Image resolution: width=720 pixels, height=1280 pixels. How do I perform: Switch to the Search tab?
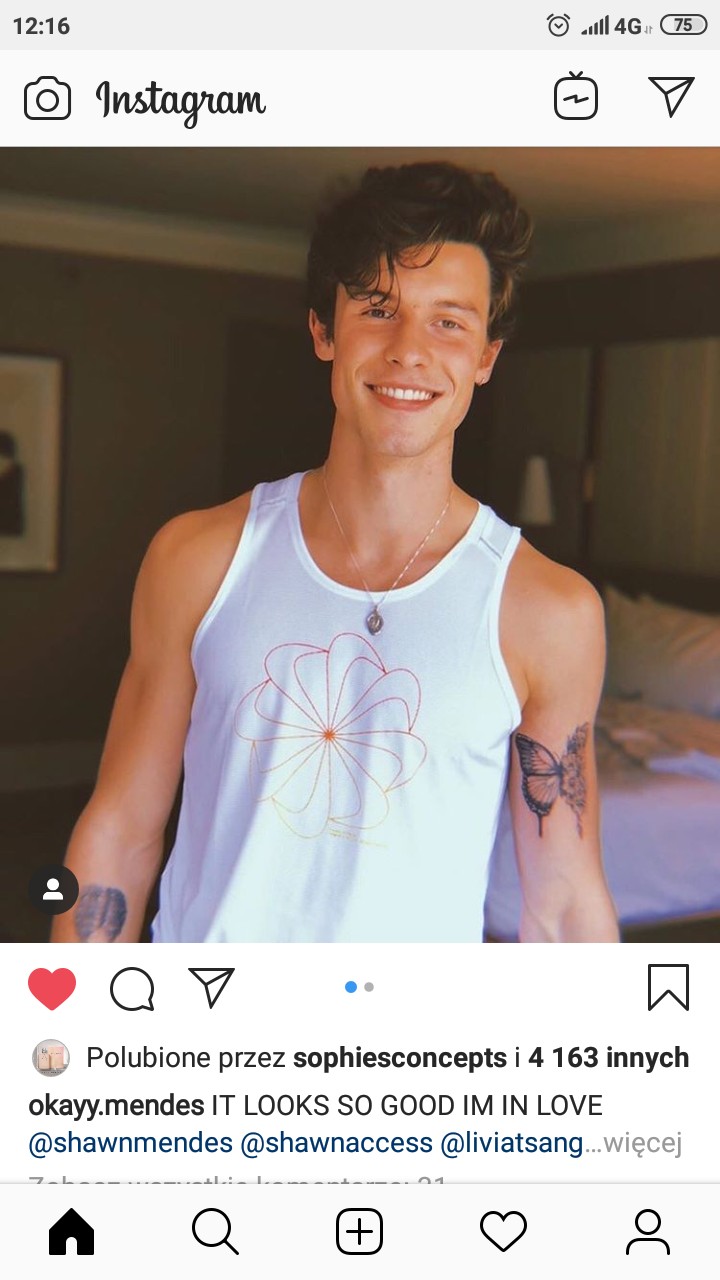(215, 1232)
